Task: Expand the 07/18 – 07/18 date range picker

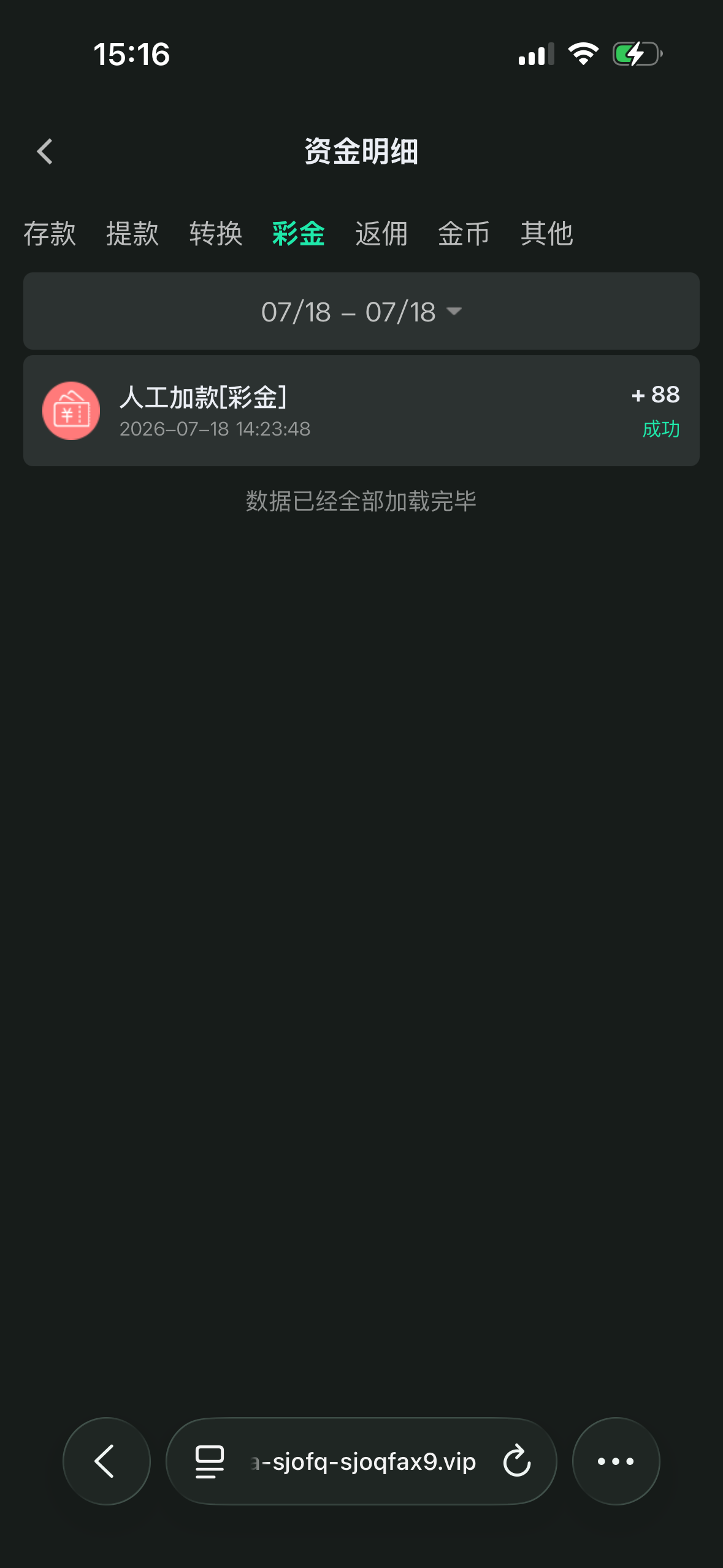Action: [x=361, y=311]
